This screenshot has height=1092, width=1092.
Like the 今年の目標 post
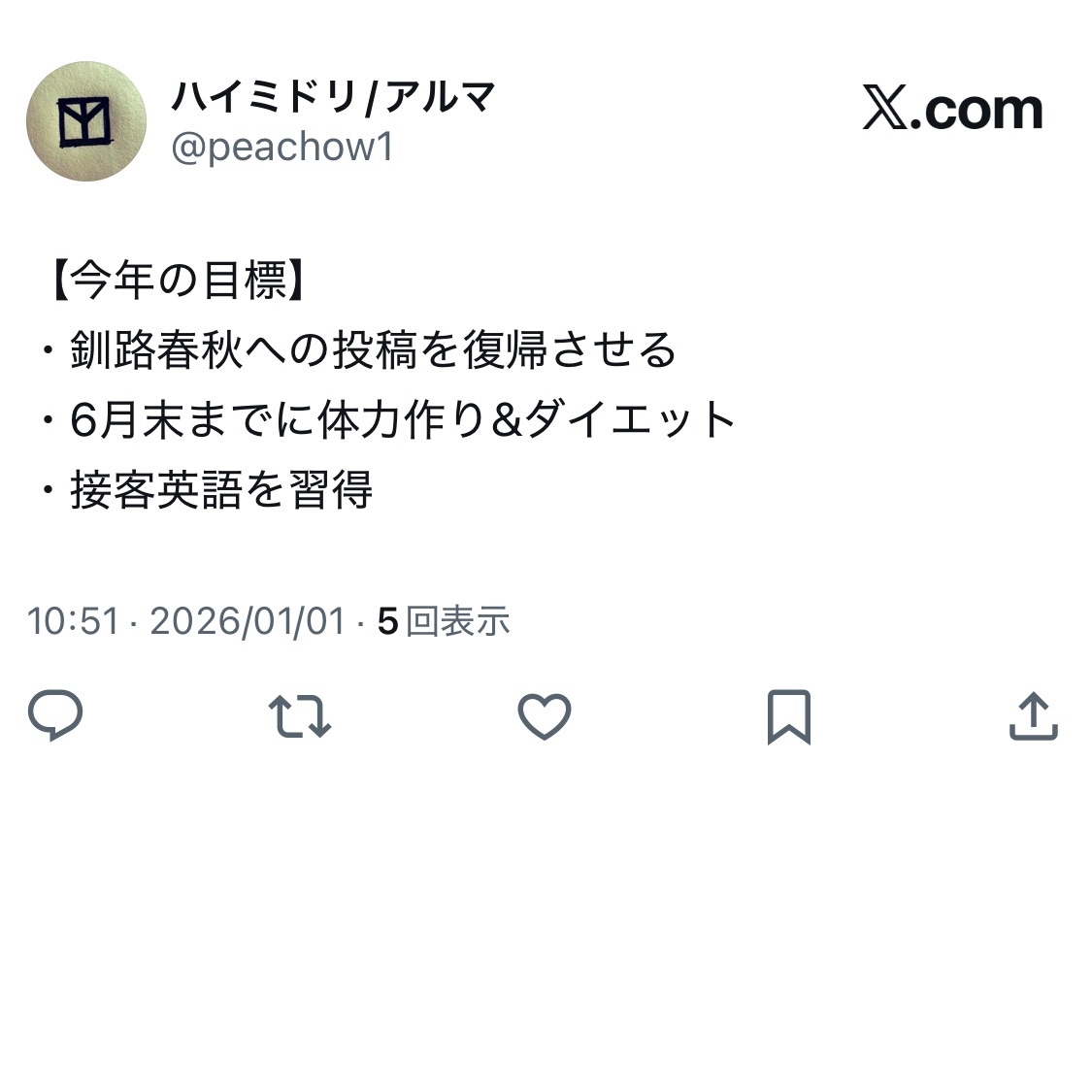click(x=544, y=716)
